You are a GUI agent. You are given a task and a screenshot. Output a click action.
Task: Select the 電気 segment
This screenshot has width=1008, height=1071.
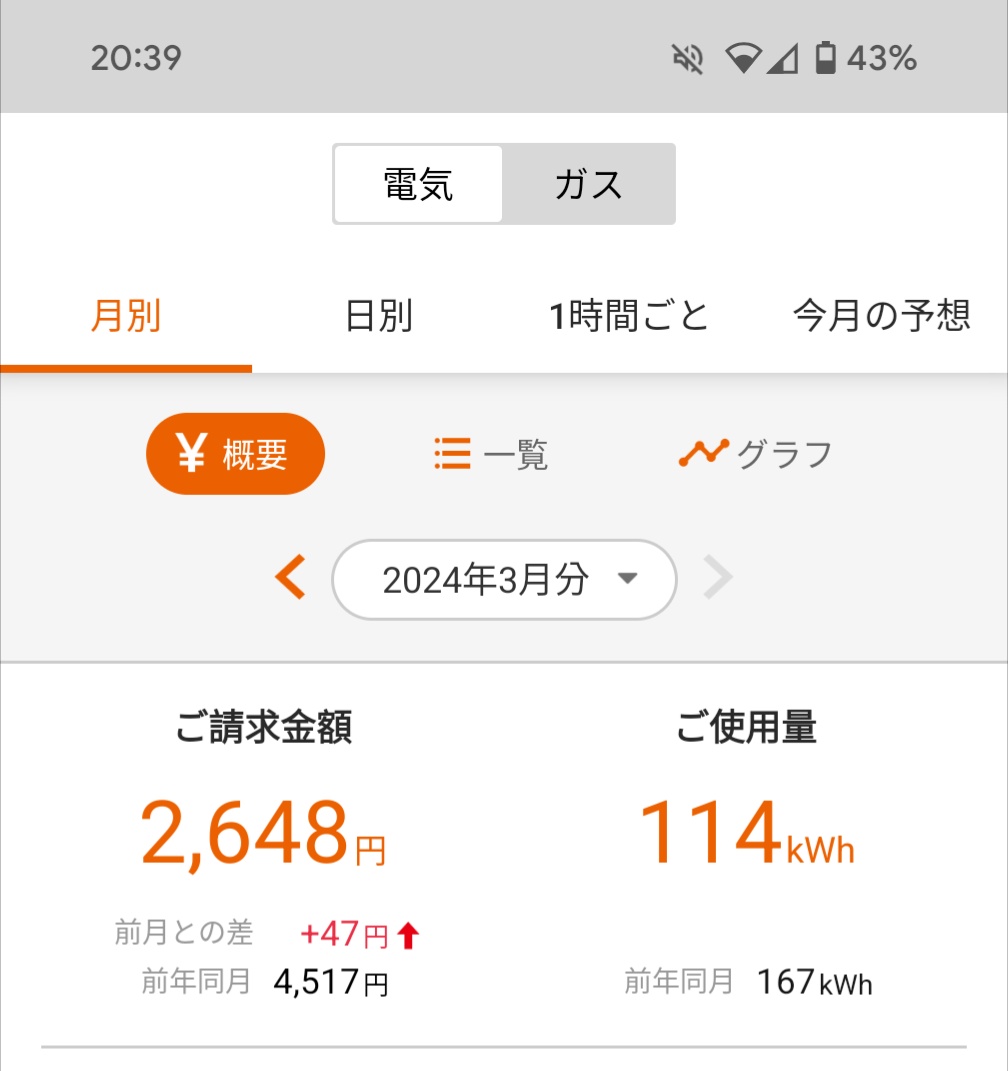tap(418, 184)
